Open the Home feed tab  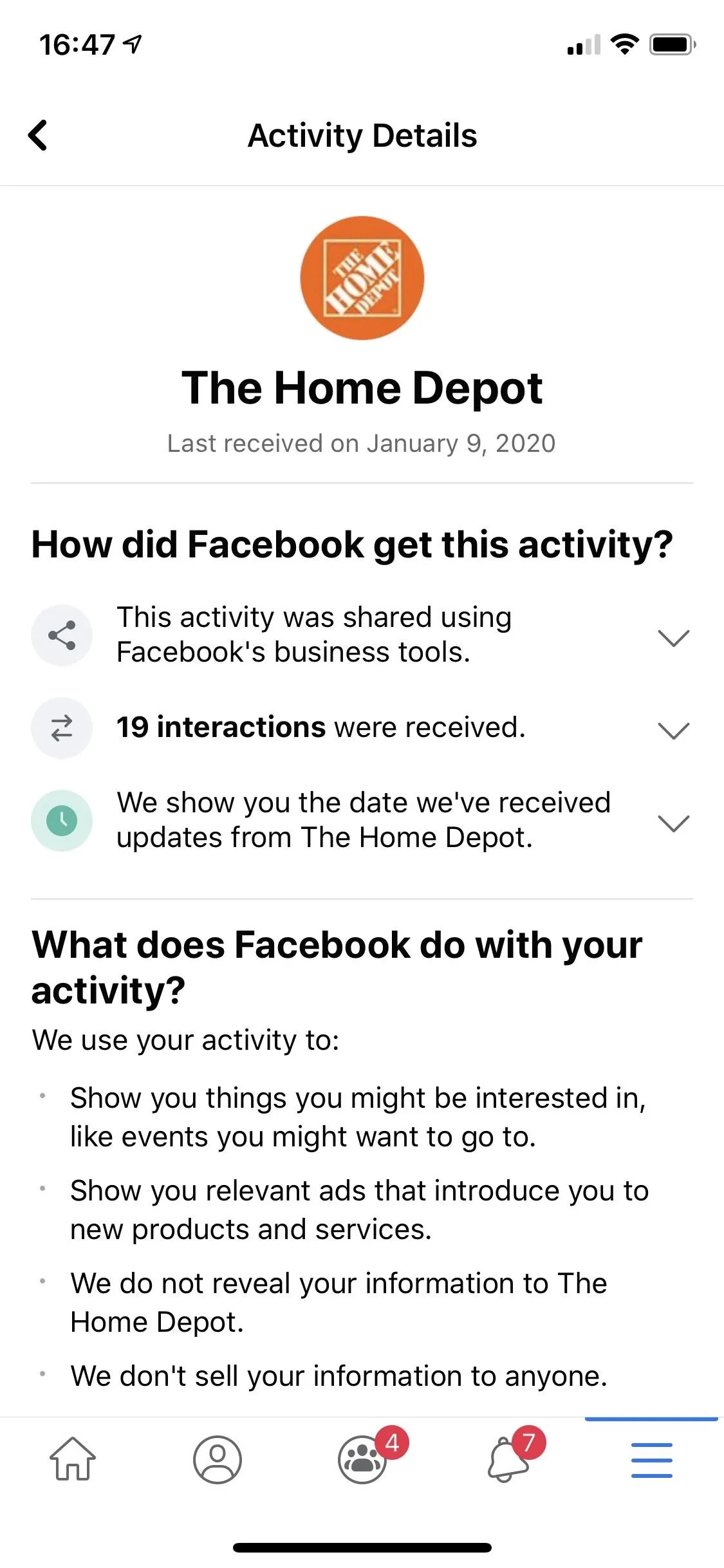click(73, 1459)
